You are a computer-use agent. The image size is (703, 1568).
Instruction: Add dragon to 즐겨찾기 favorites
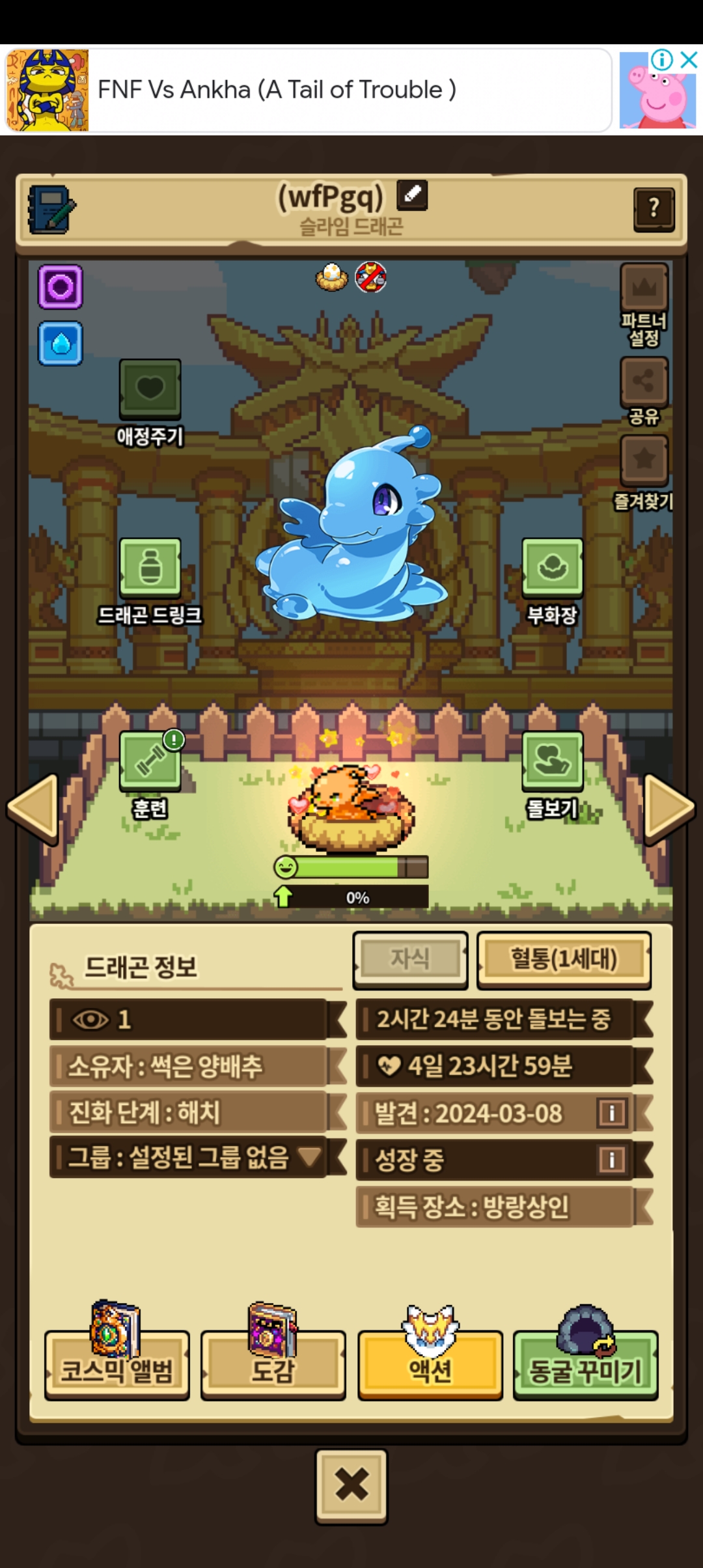[644, 460]
